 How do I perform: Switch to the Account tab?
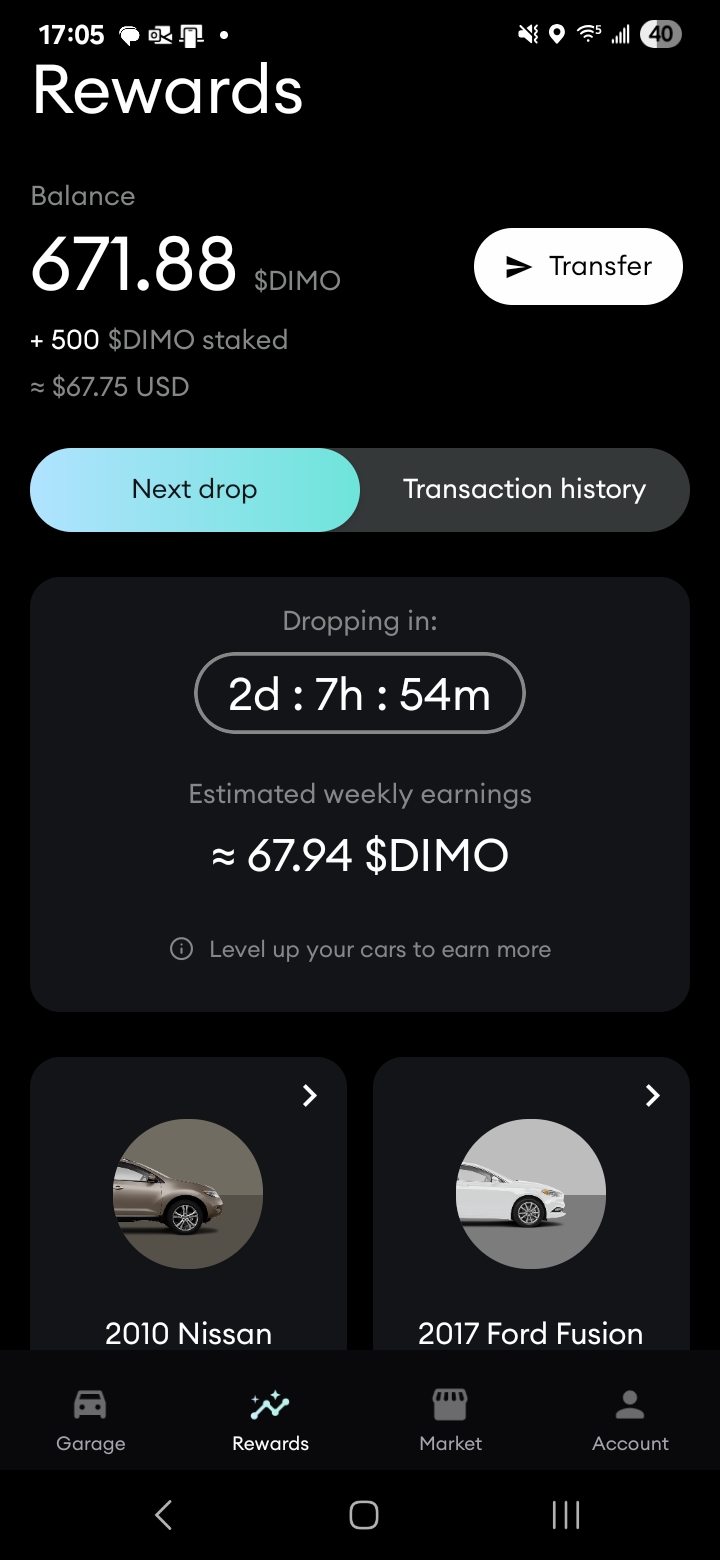coord(630,1420)
